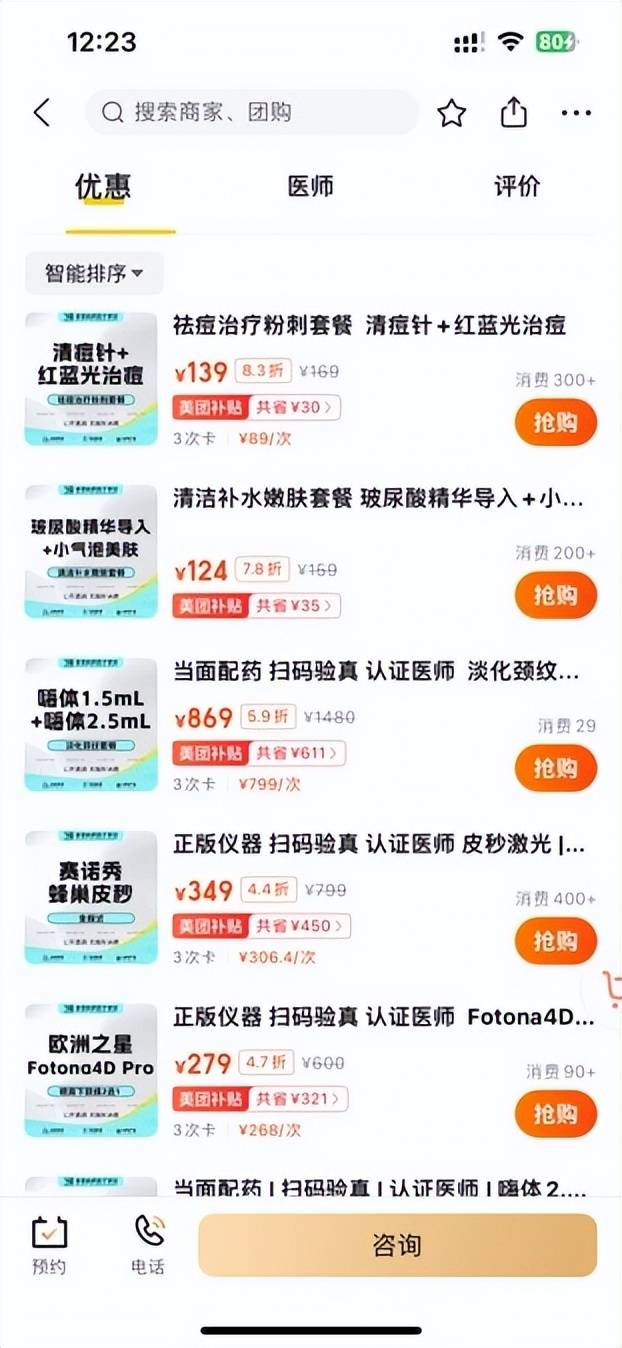Open the 搜索商家、团购 search box

[x=250, y=112]
